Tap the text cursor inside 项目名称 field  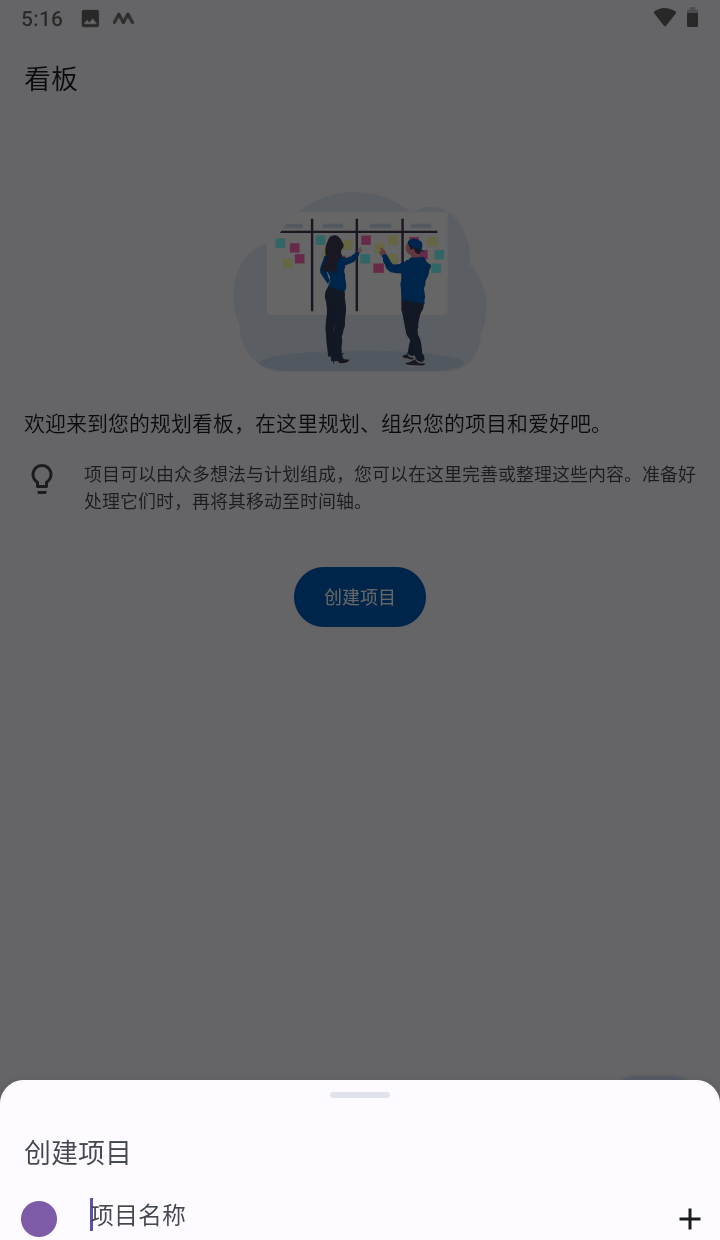click(90, 1216)
